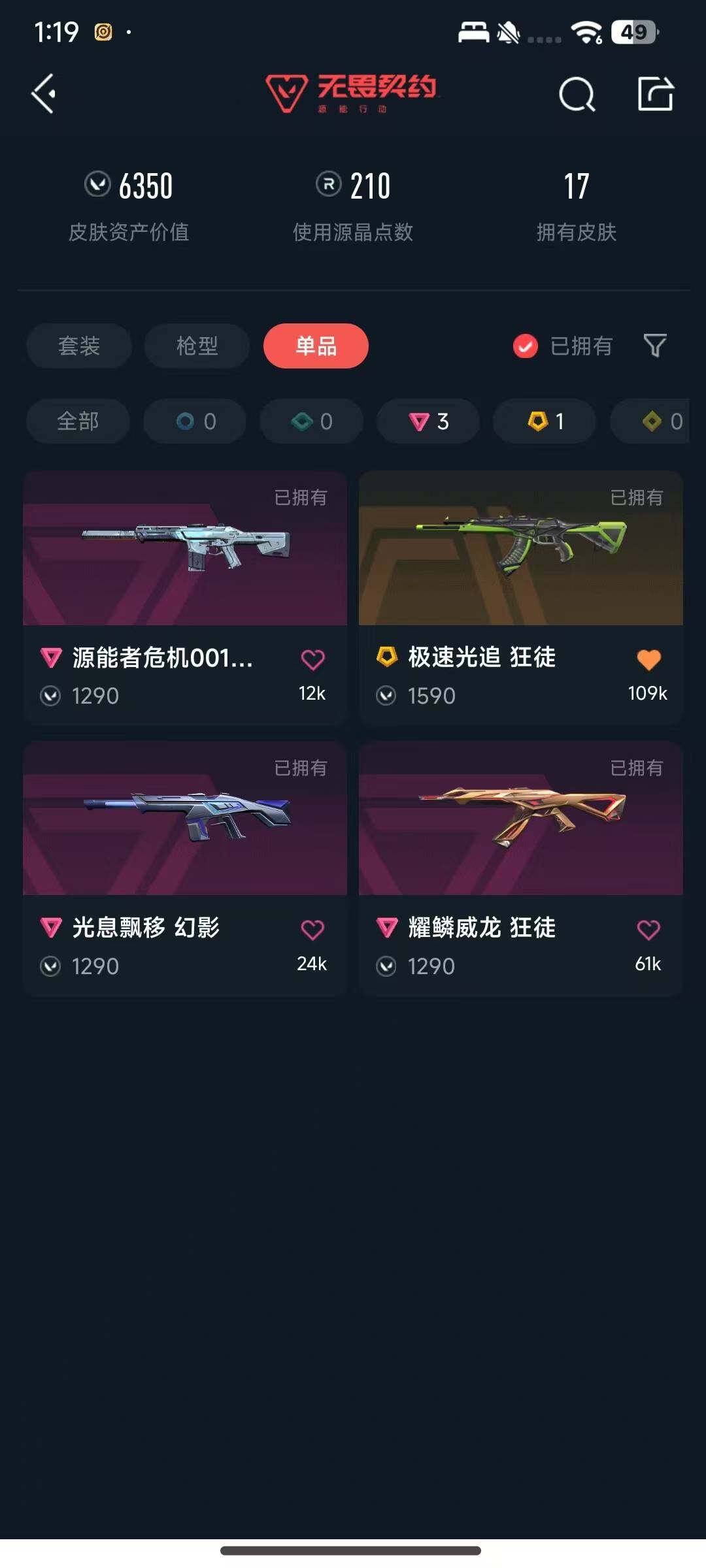Tap the yellow rarity tier filter showing 1

tap(544, 421)
